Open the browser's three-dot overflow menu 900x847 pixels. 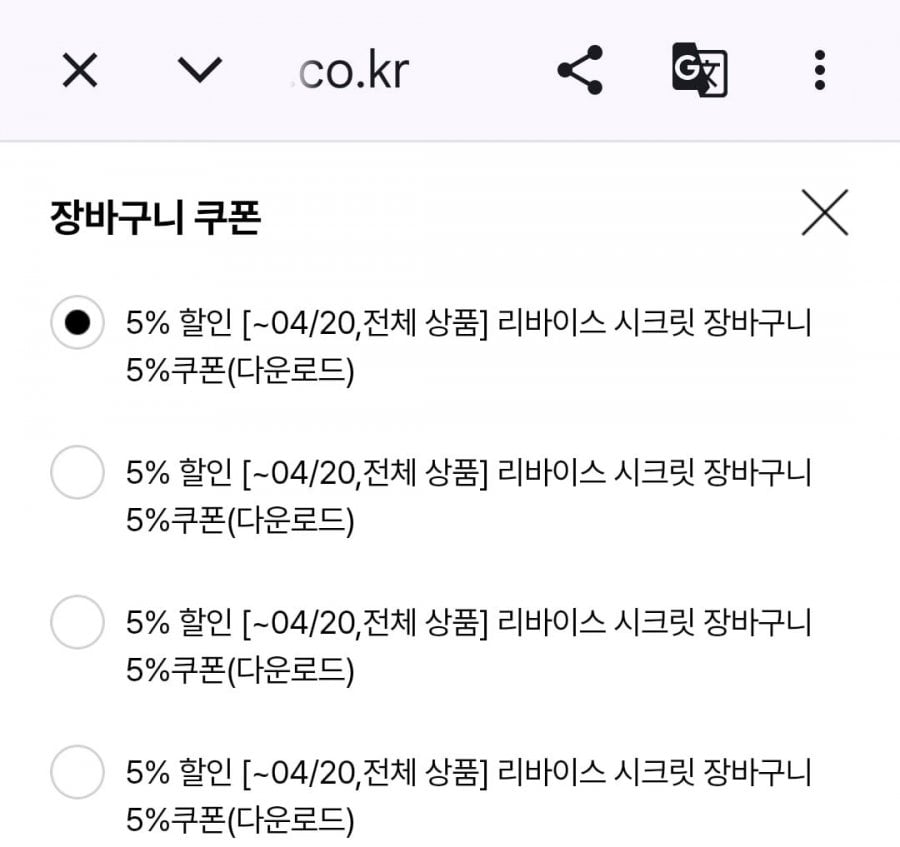point(819,70)
